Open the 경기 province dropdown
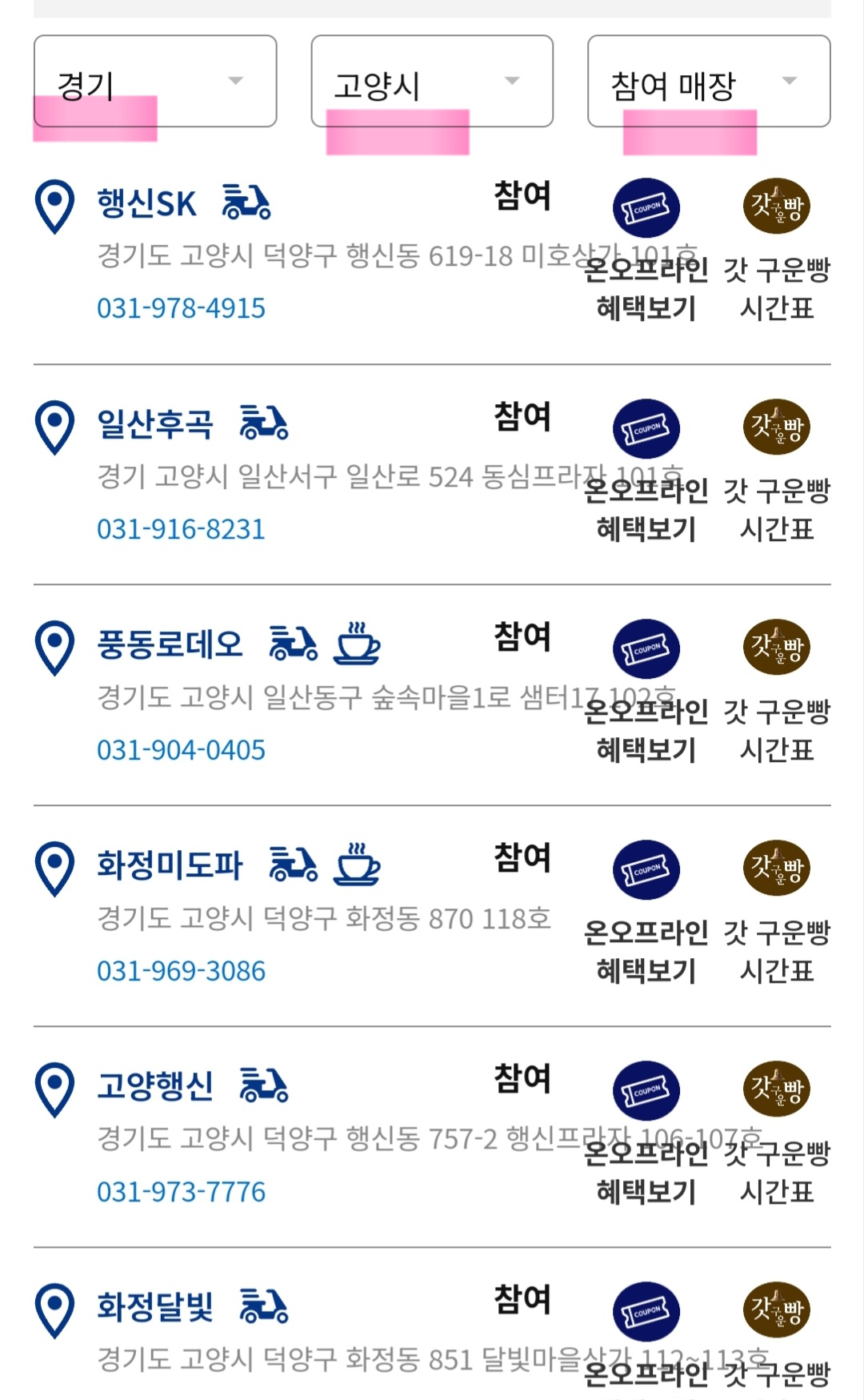This screenshot has height=1400, width=864. 154,81
